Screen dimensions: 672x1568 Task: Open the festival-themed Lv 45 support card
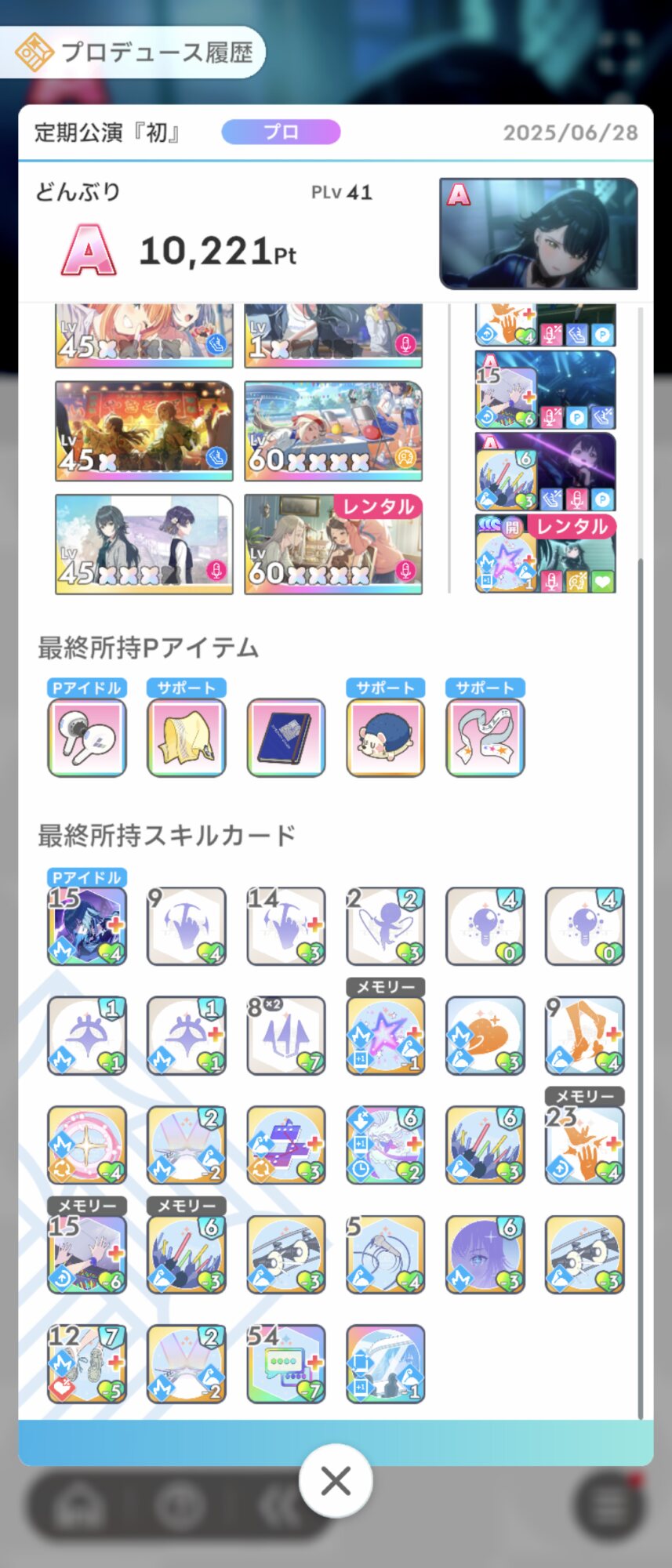click(144, 430)
